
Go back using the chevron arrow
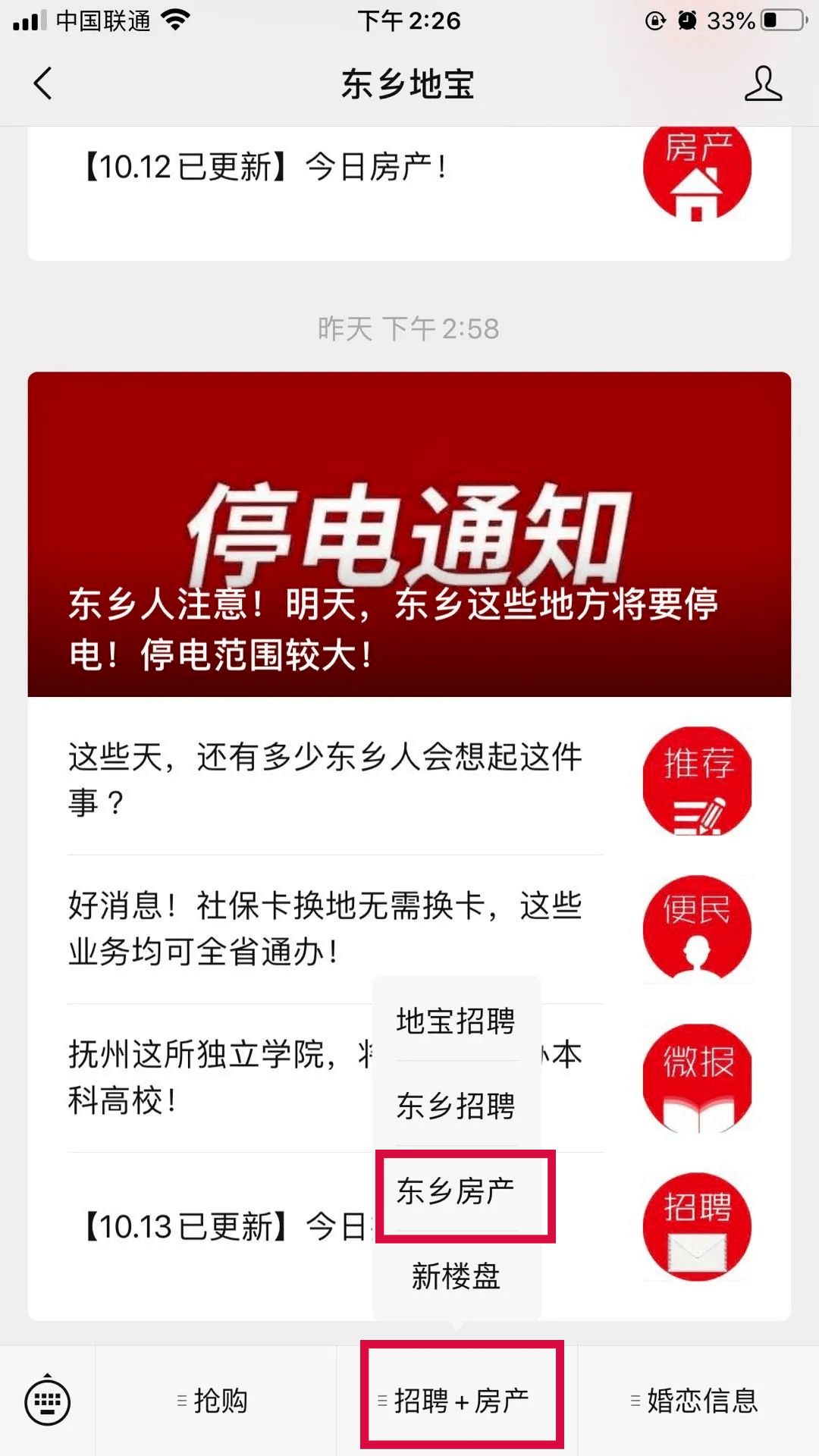click(43, 85)
